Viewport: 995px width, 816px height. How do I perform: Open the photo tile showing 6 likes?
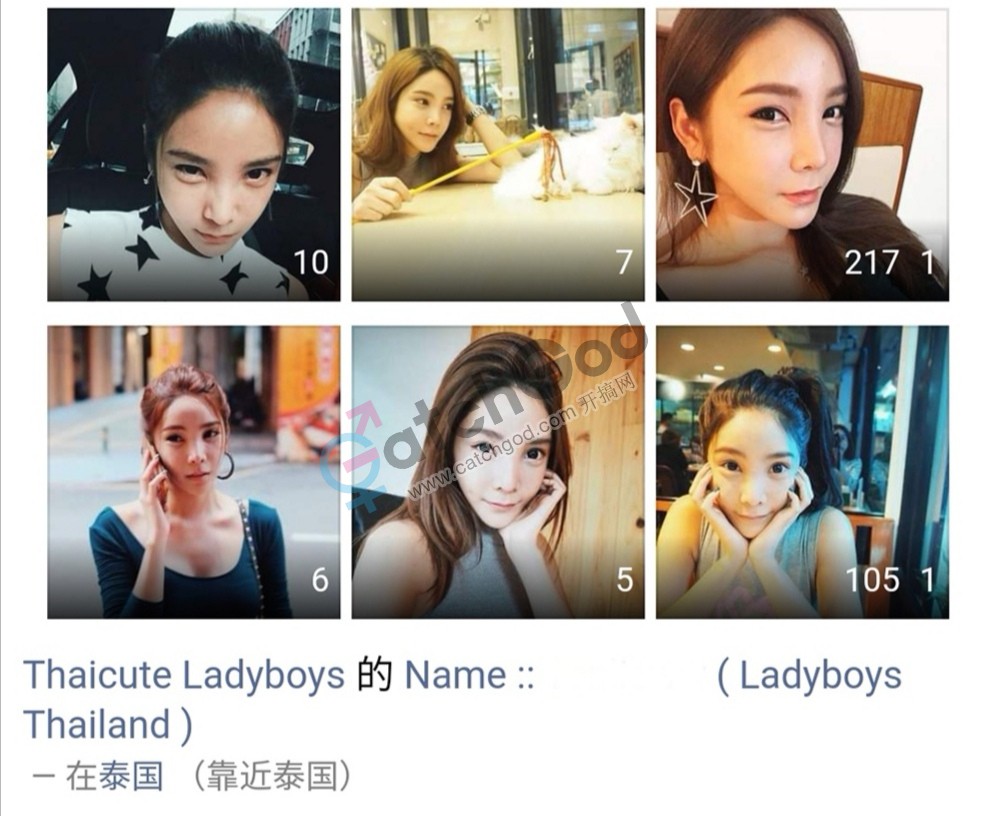point(193,471)
